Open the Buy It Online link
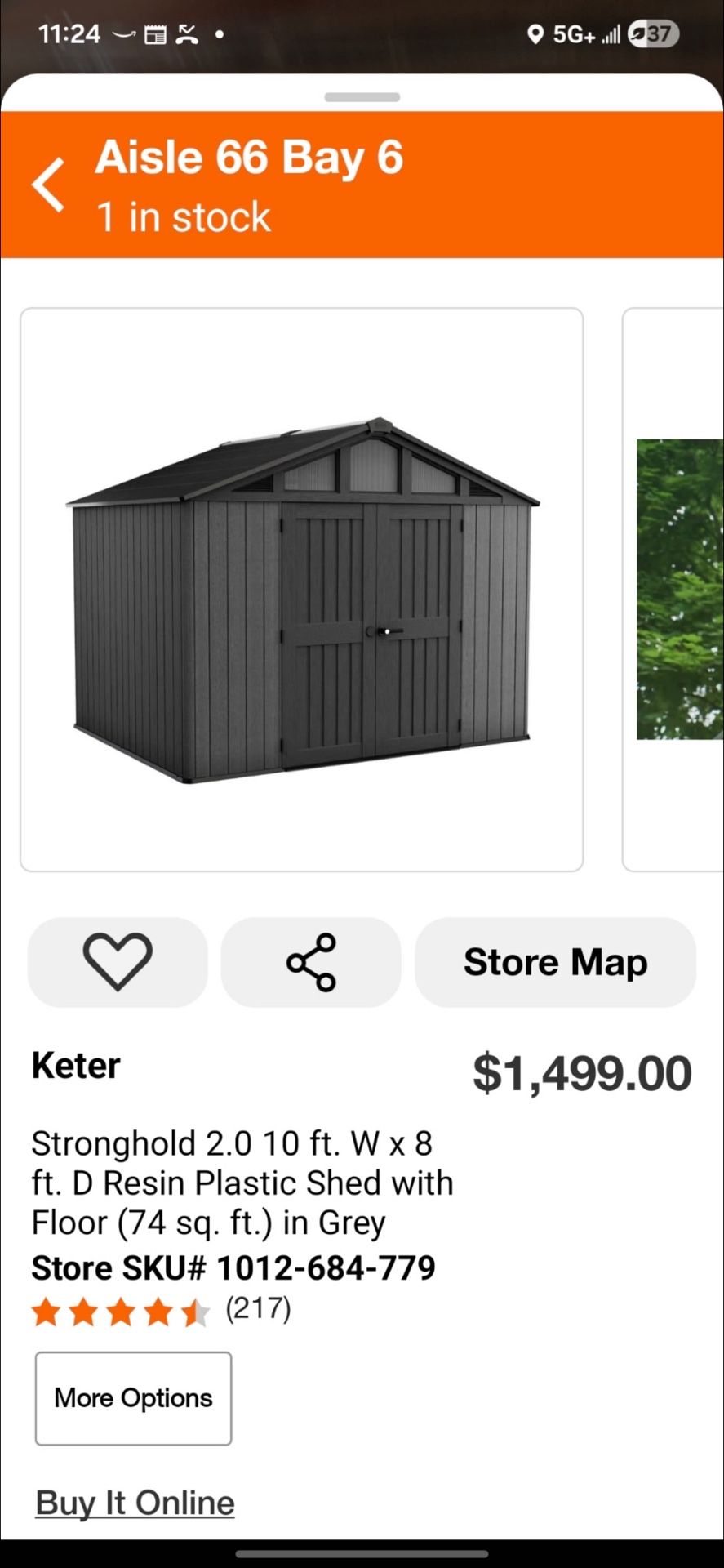This screenshot has height=1568, width=724. [x=134, y=1503]
